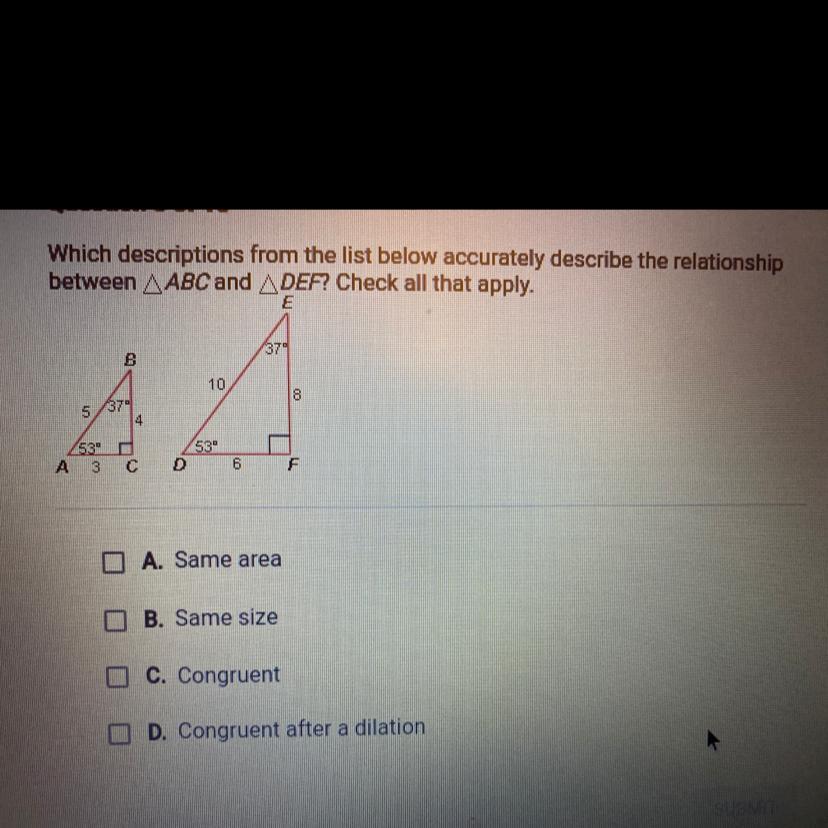Tap the Submit button

[x=744, y=806]
